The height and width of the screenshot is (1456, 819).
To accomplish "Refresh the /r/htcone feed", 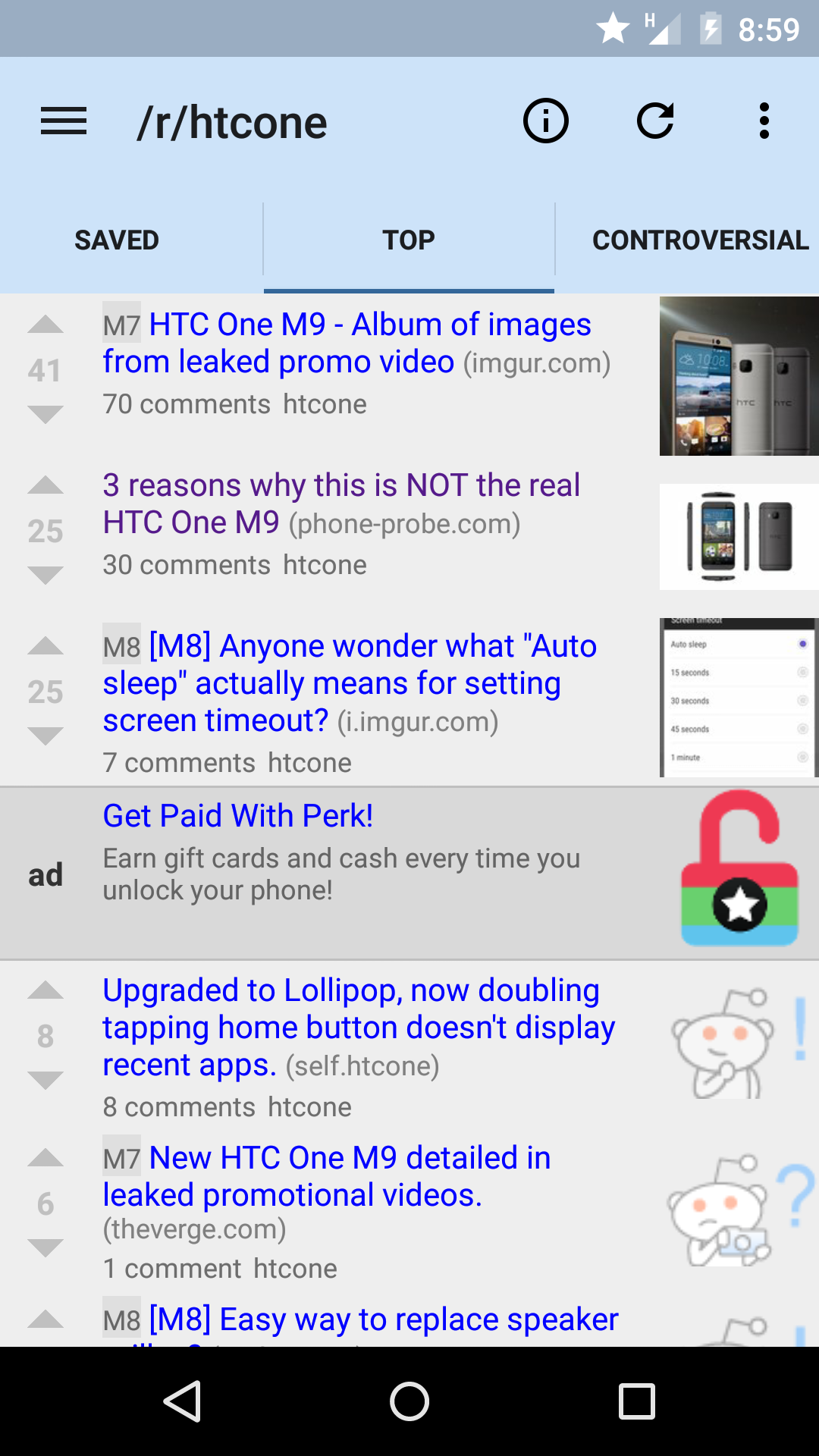I will [655, 121].
